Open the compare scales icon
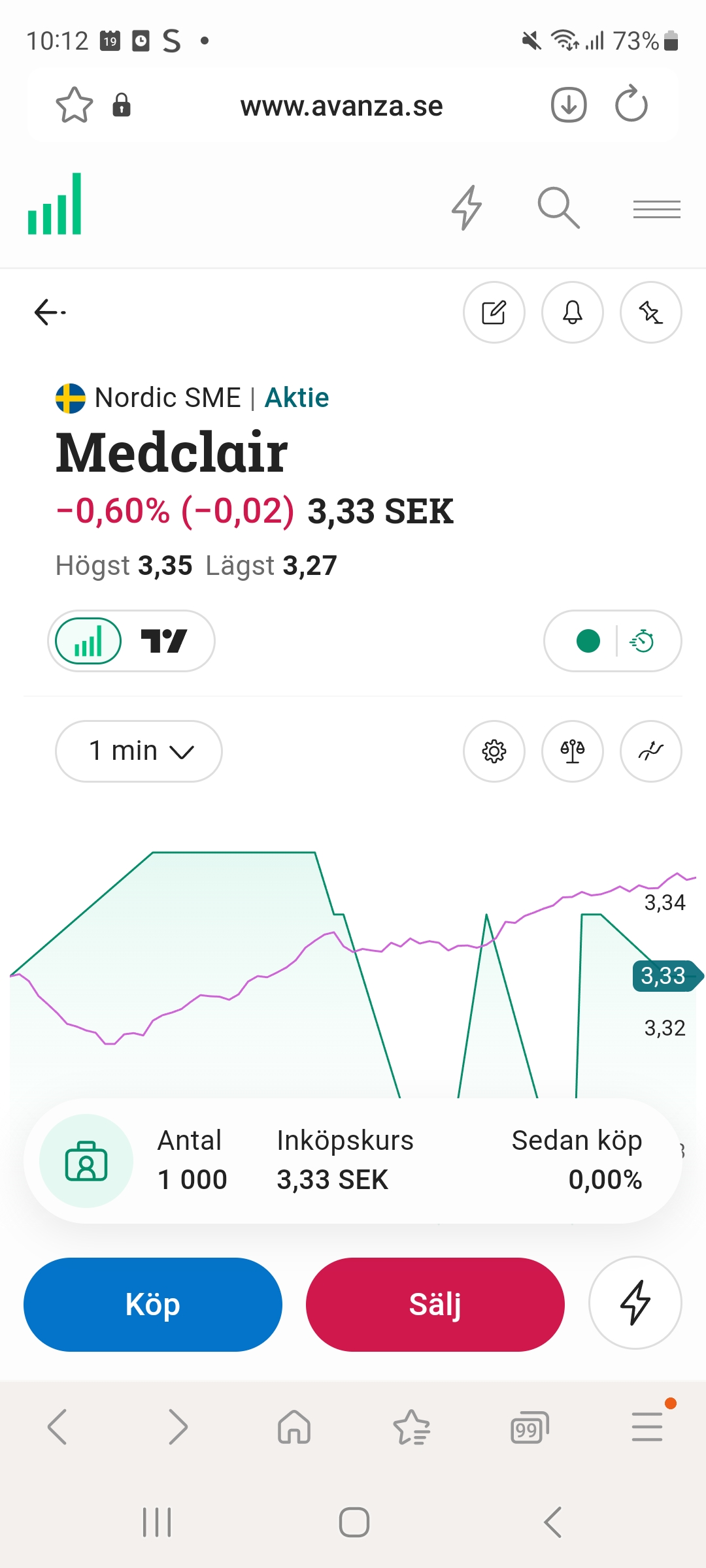 [x=572, y=751]
